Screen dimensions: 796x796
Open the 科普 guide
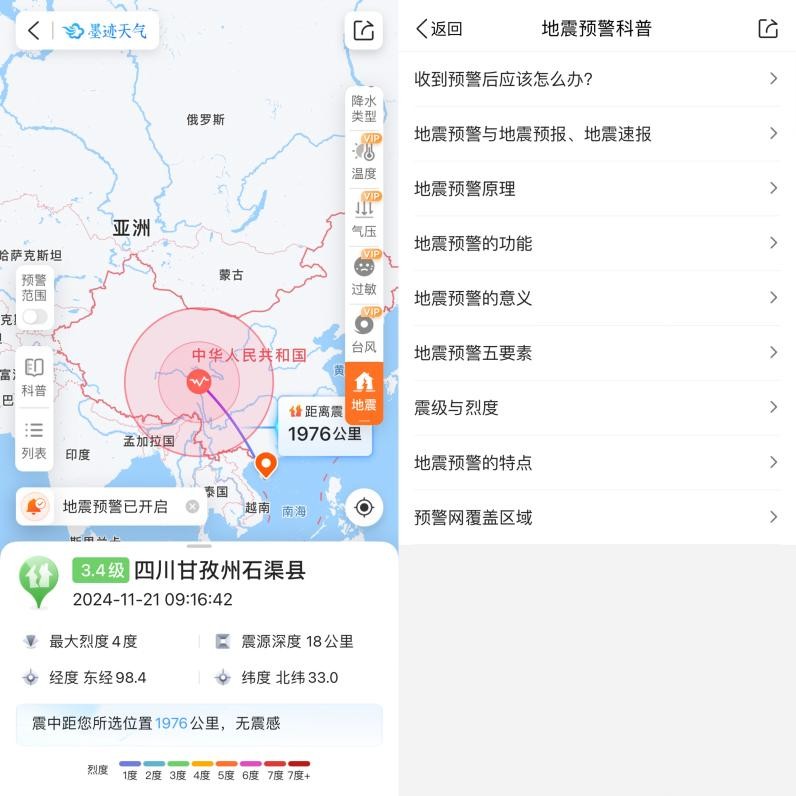pos(34,377)
